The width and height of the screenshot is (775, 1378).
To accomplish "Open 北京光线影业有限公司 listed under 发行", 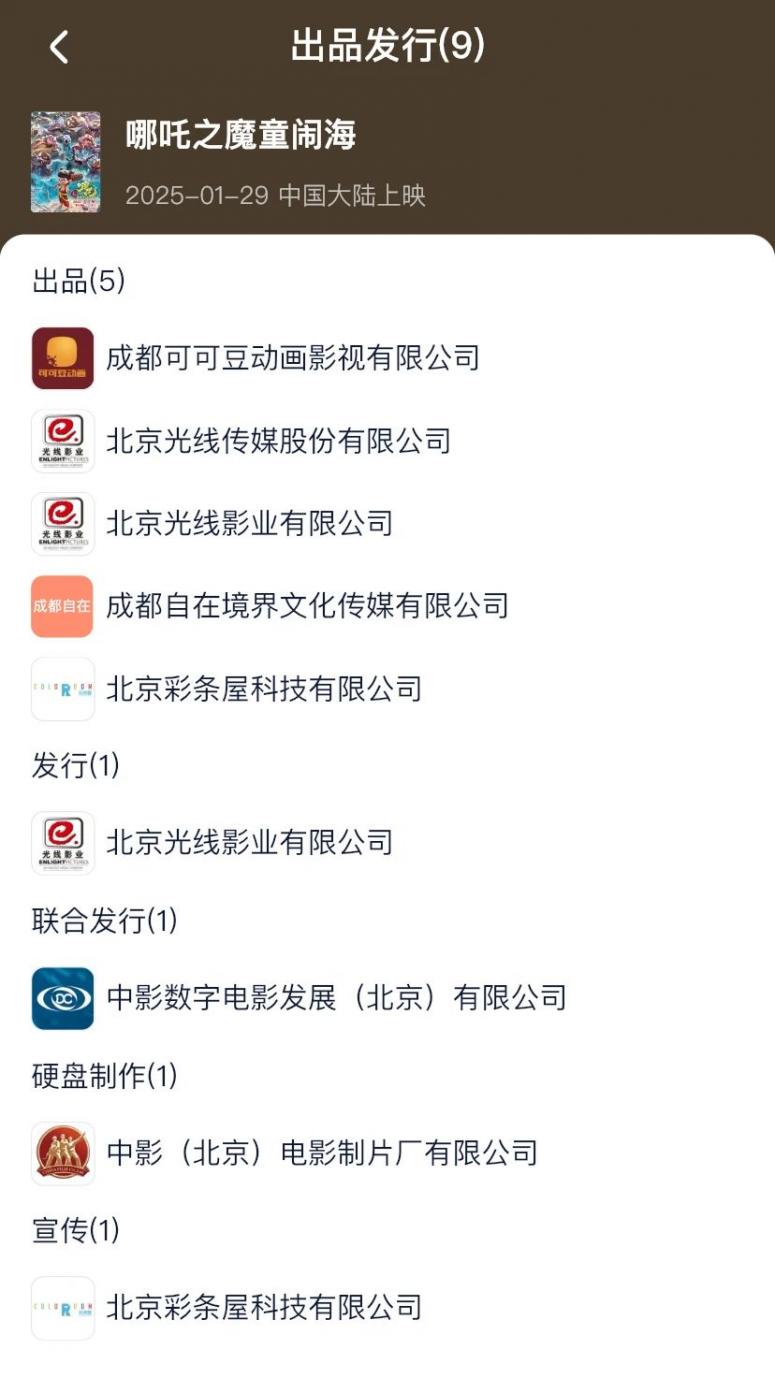I will point(249,842).
